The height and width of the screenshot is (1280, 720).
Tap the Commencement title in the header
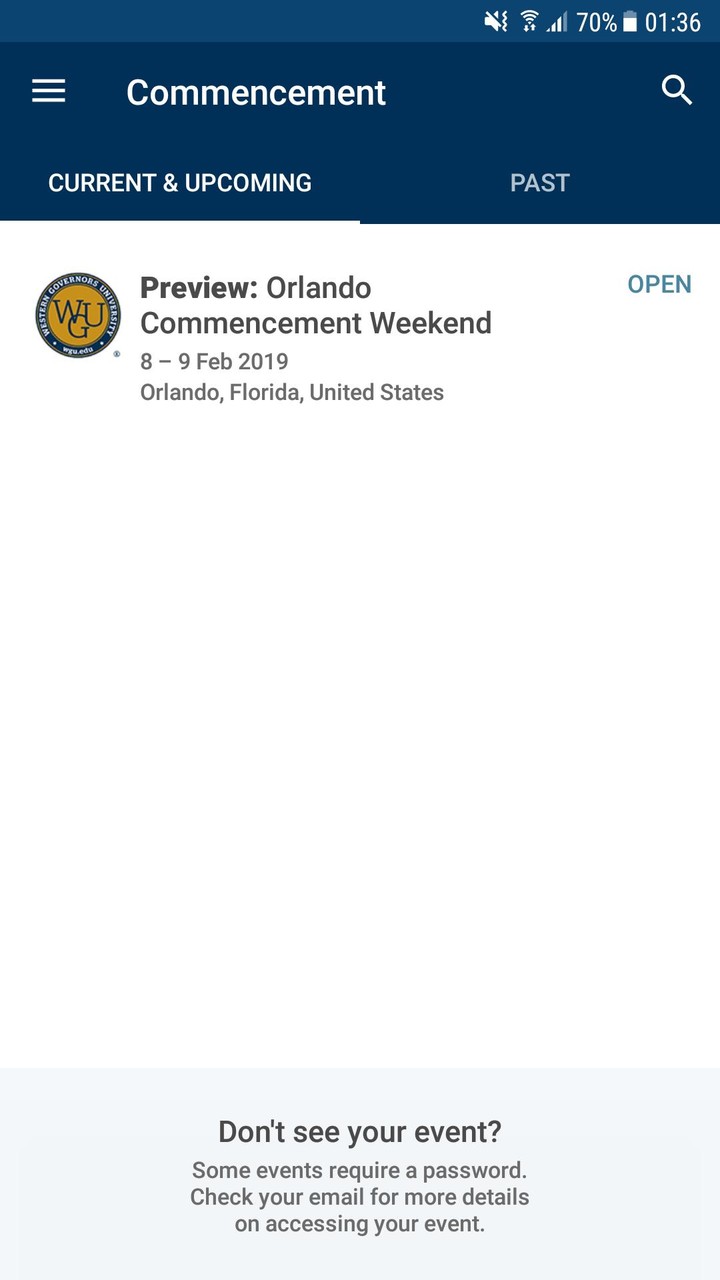tap(255, 92)
